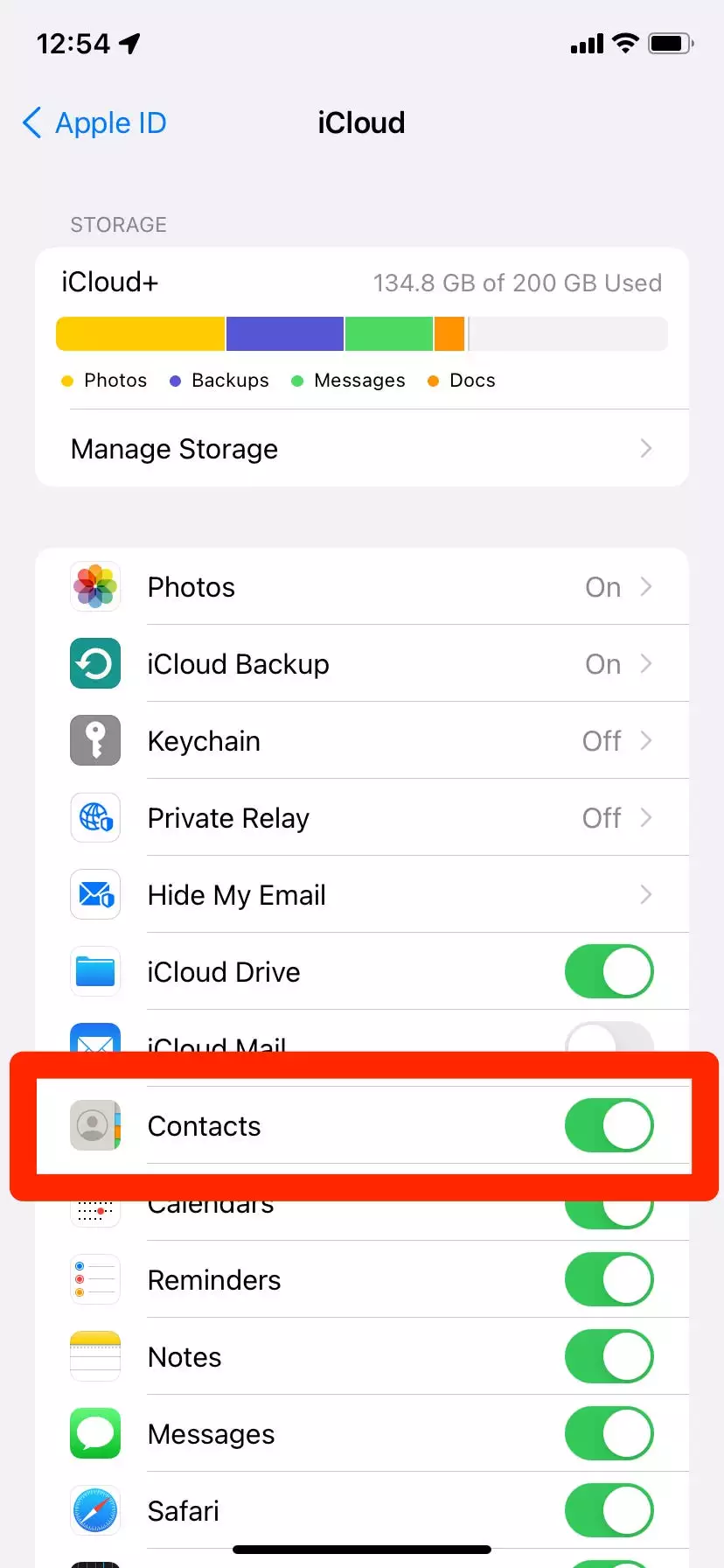The height and width of the screenshot is (1568, 724).
Task: Open Keychain settings
Action: pyautogui.click(x=362, y=741)
